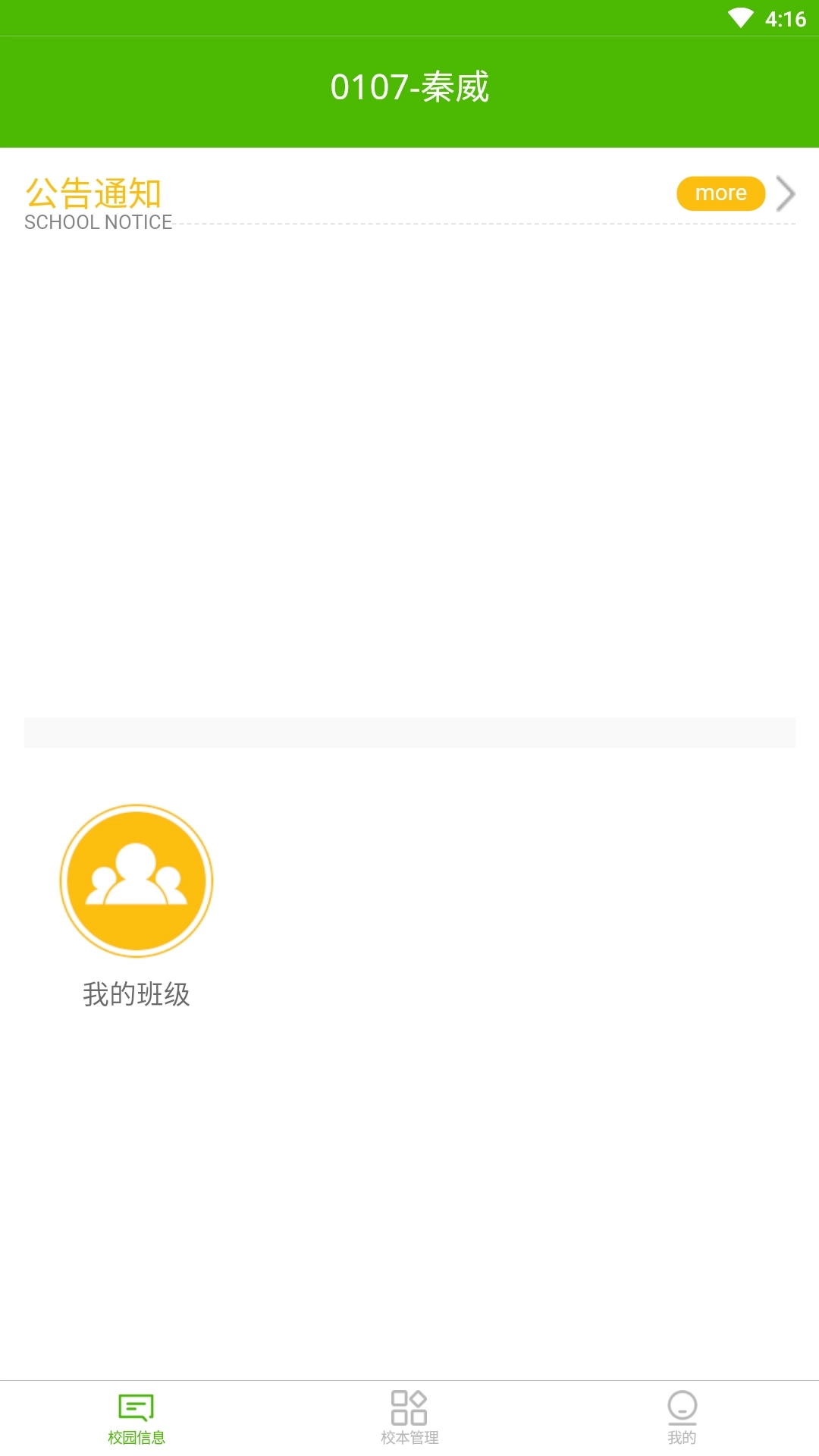Image resolution: width=819 pixels, height=1456 pixels.
Task: Open 我的班级 via the yellow people icon
Action: (136, 880)
